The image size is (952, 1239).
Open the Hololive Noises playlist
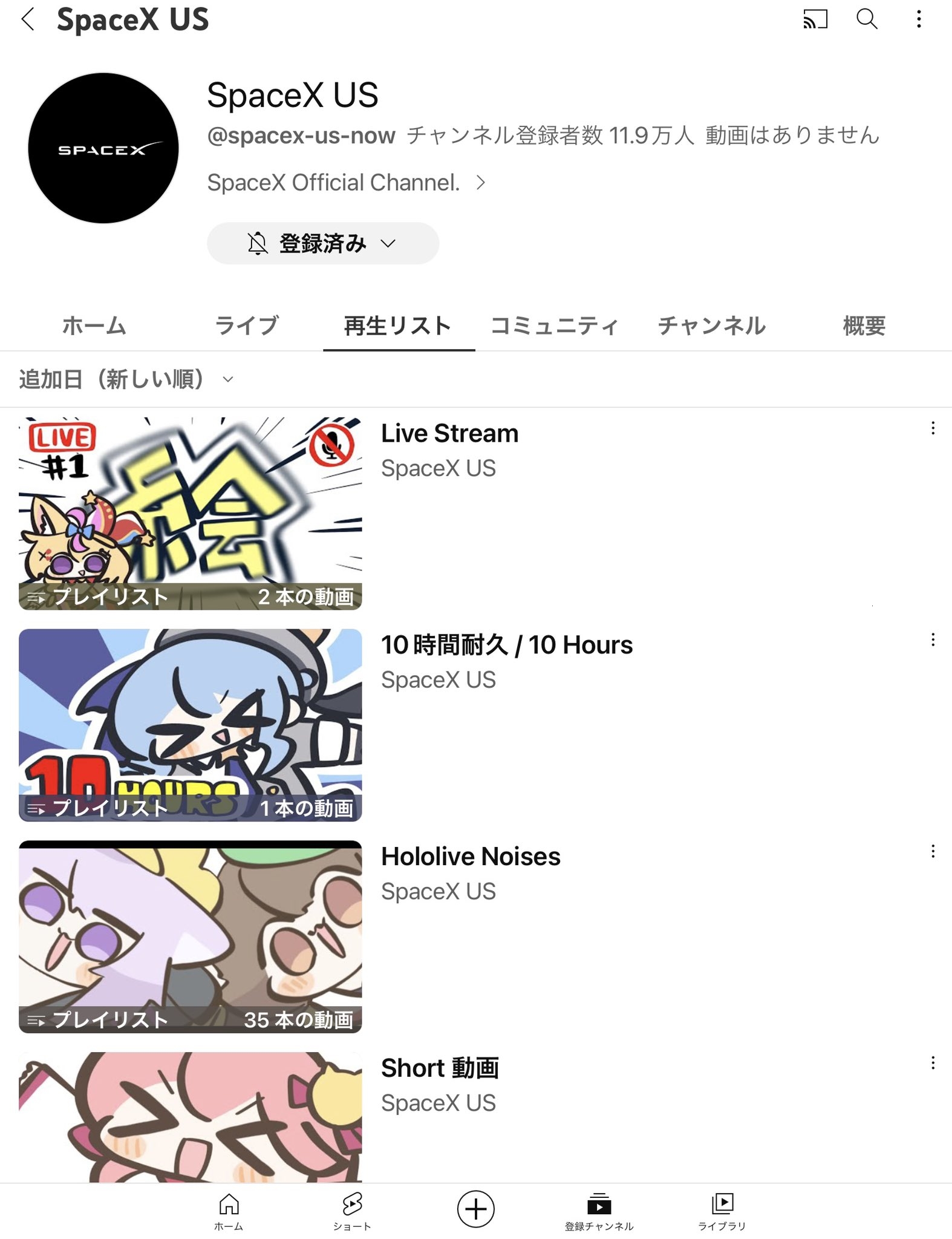click(191, 937)
